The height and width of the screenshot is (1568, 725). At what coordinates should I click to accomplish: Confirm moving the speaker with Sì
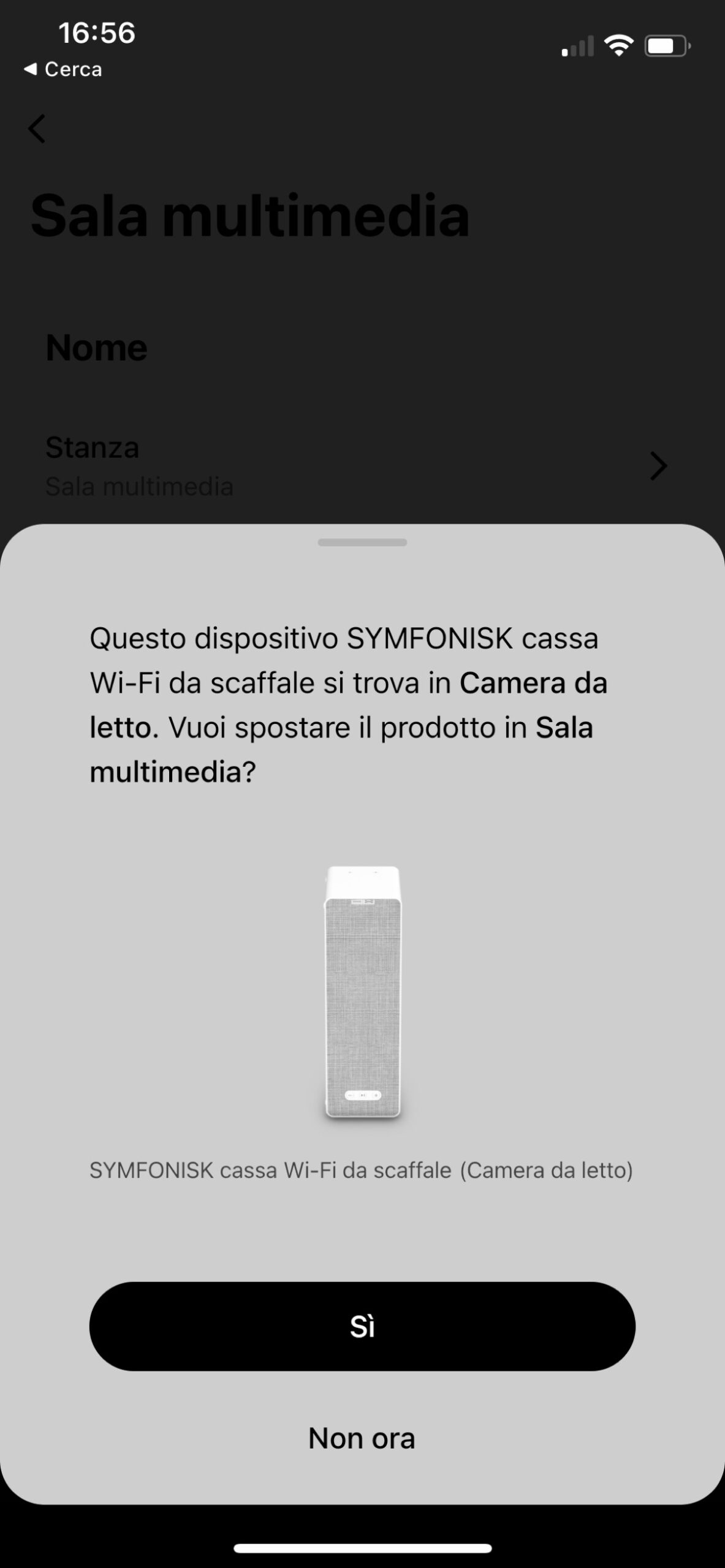pyautogui.click(x=362, y=1326)
